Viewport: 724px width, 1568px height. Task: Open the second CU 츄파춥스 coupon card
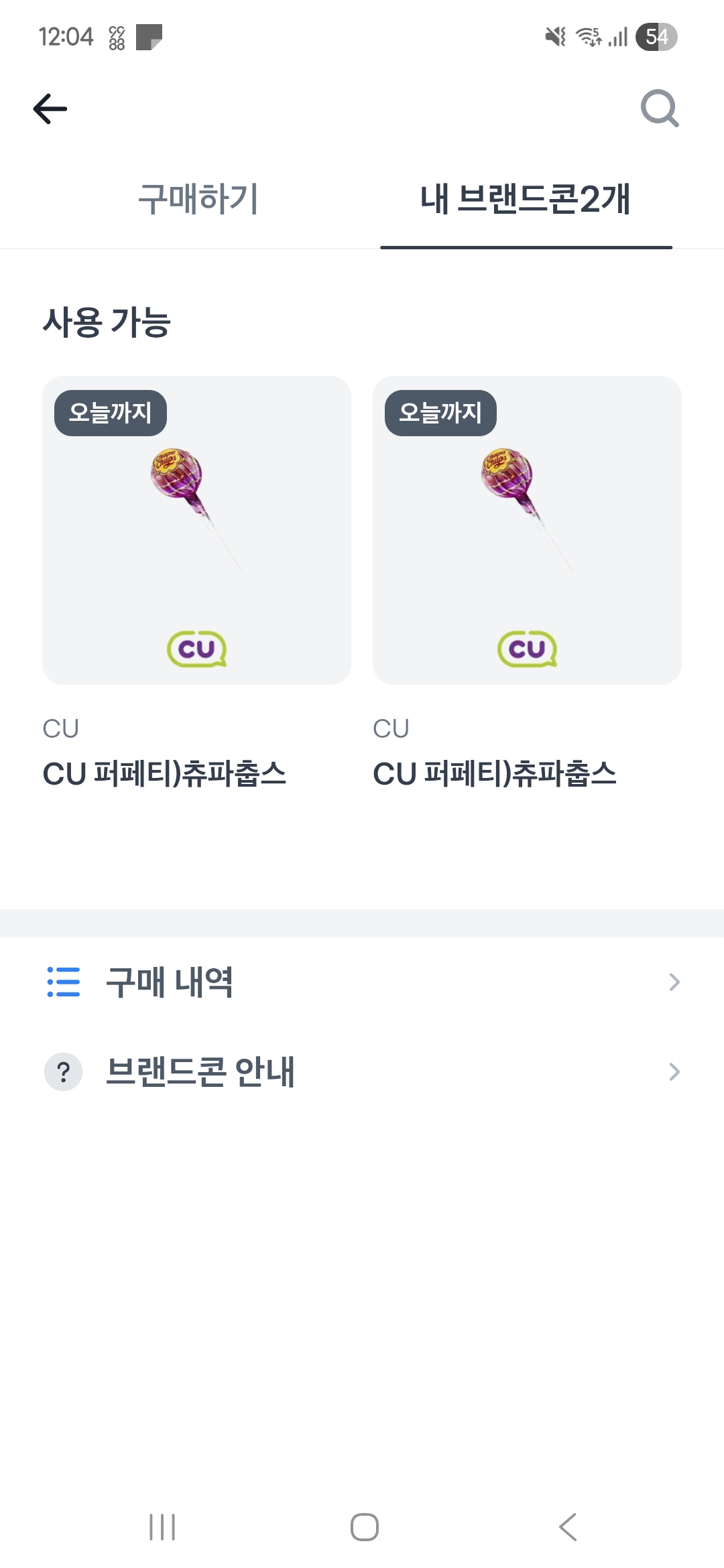[527, 530]
